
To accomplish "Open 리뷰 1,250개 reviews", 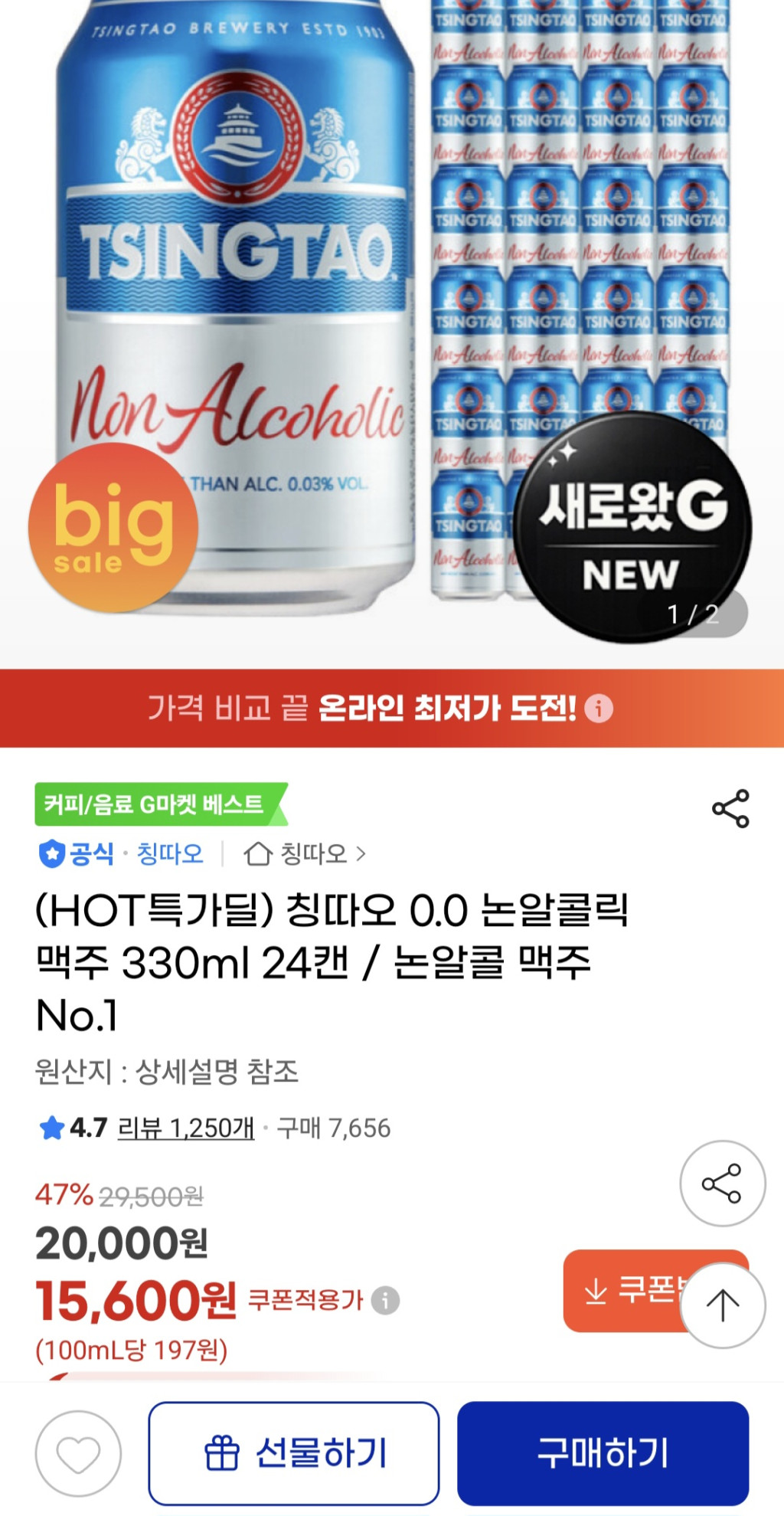I will point(185,1128).
